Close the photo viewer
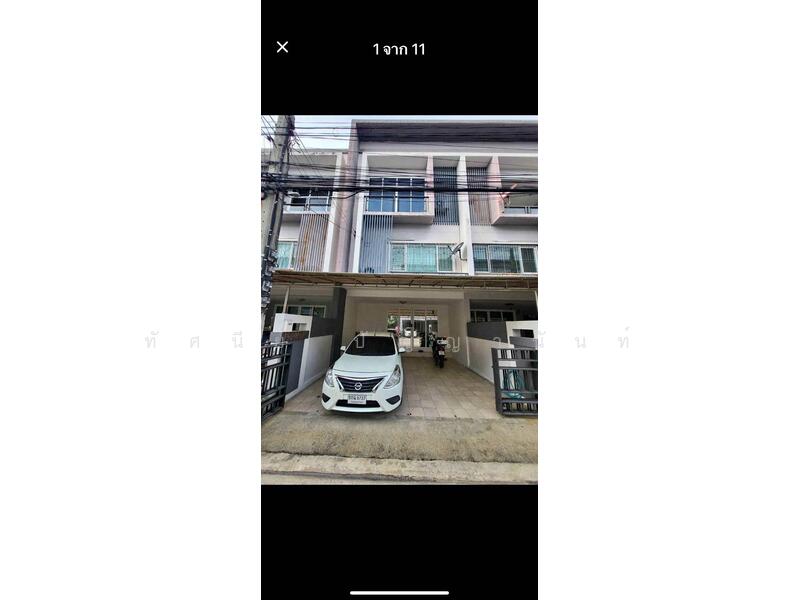This screenshot has height=600, width=800. pyautogui.click(x=282, y=47)
